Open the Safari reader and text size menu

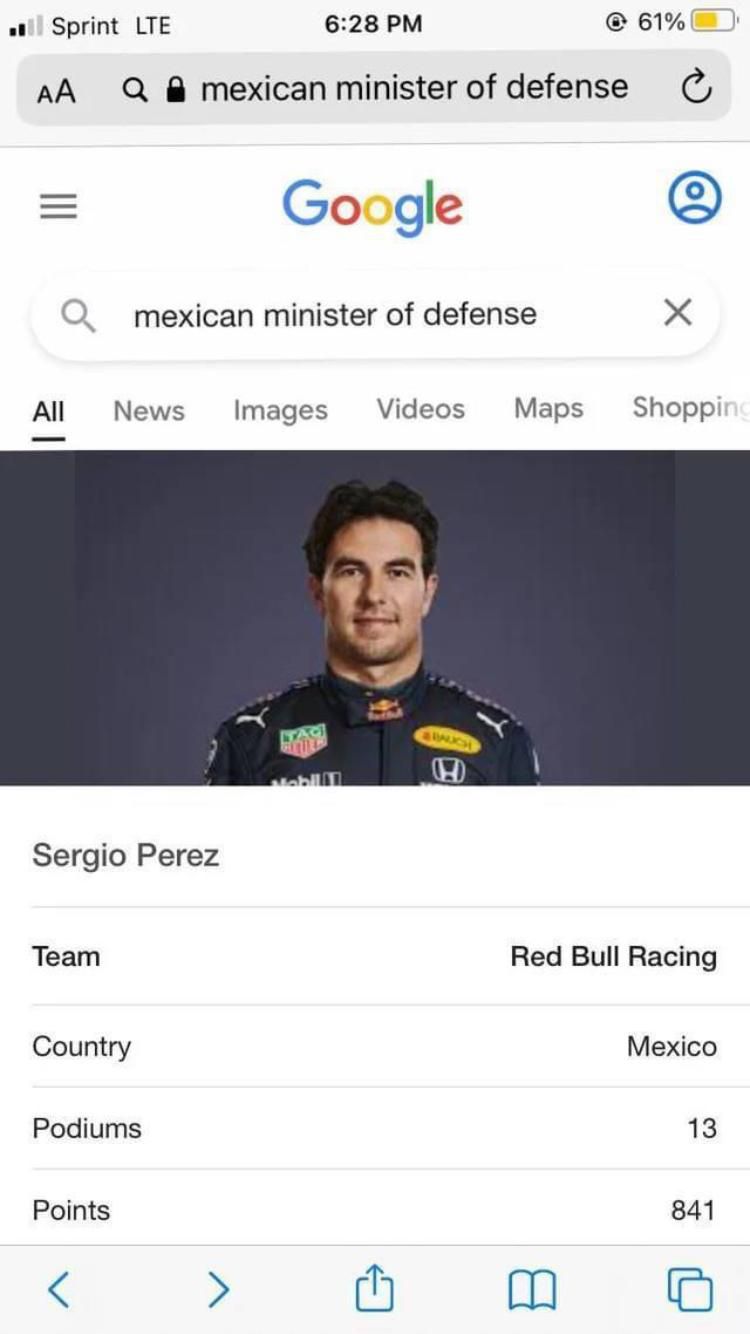click(56, 90)
